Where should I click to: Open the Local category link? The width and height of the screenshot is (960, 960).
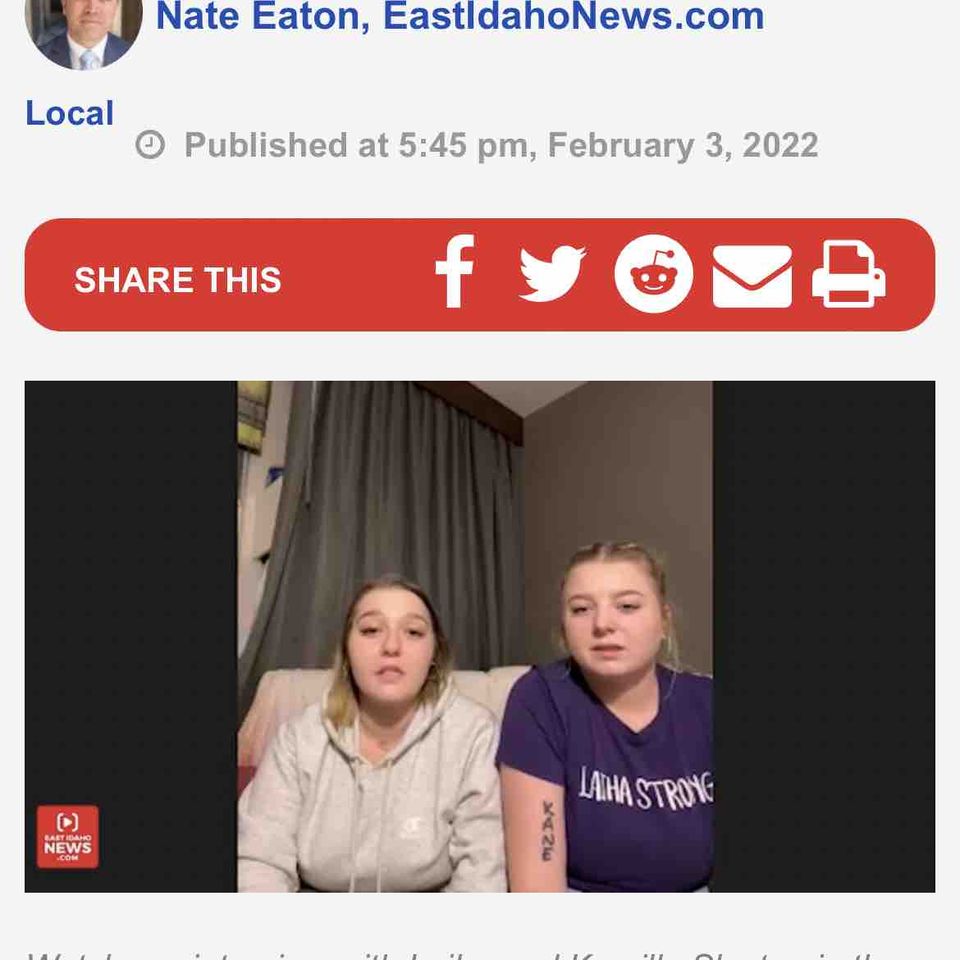[x=70, y=113]
